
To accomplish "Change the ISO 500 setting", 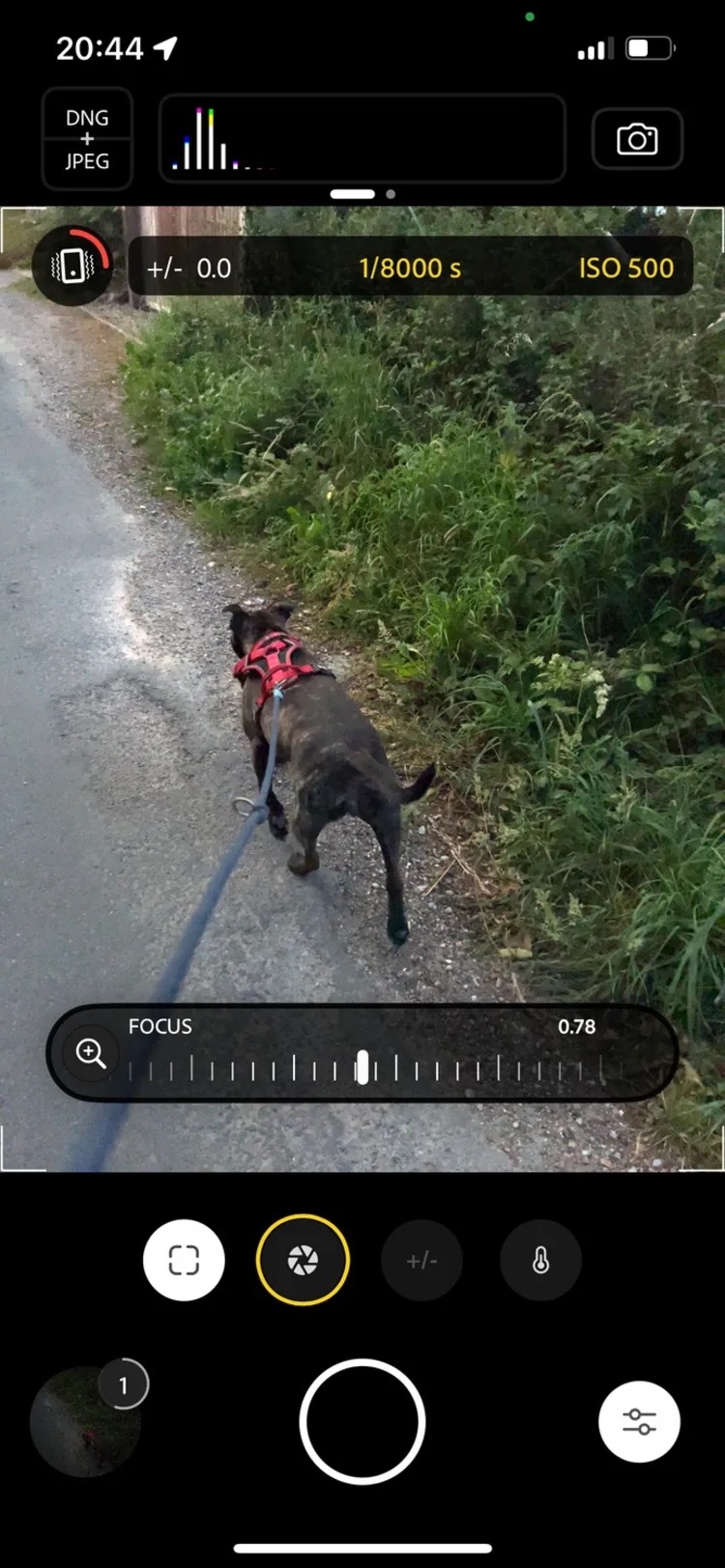I will [x=625, y=268].
